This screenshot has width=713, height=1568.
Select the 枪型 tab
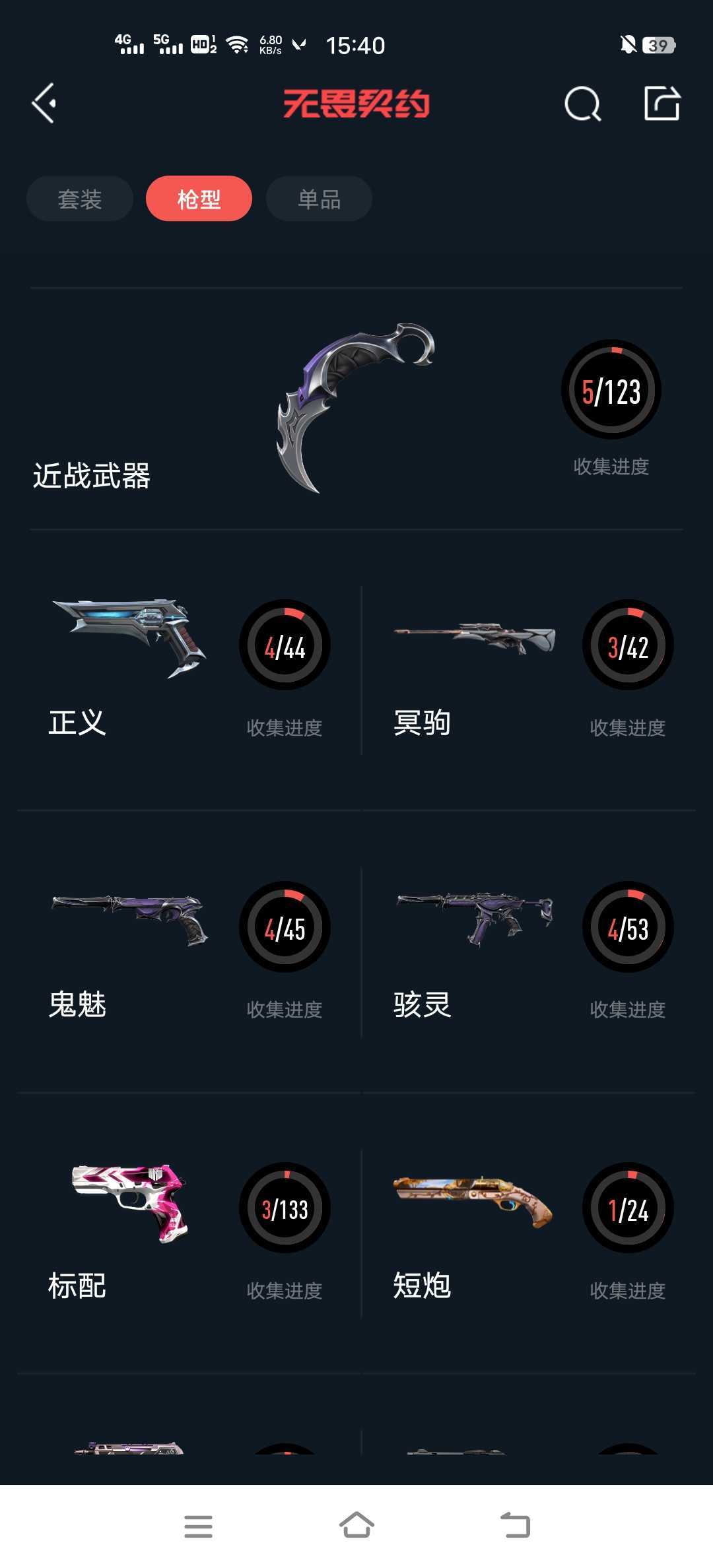[199, 199]
